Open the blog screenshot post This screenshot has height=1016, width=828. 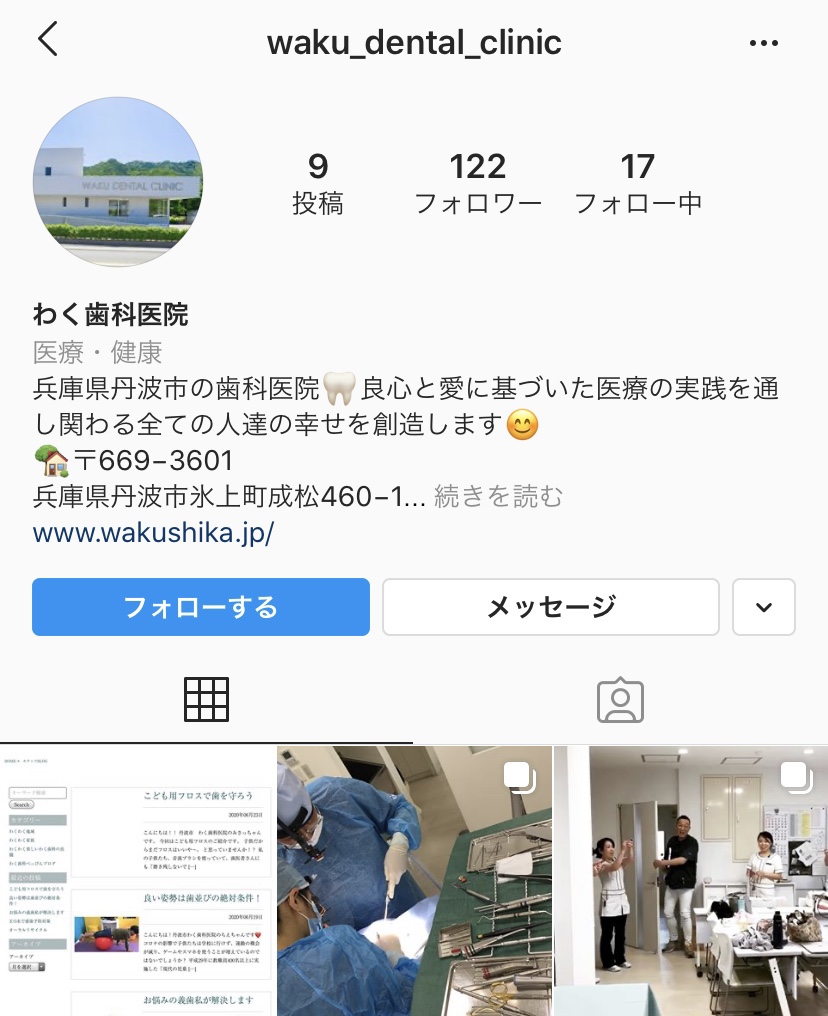pyautogui.click(x=136, y=880)
